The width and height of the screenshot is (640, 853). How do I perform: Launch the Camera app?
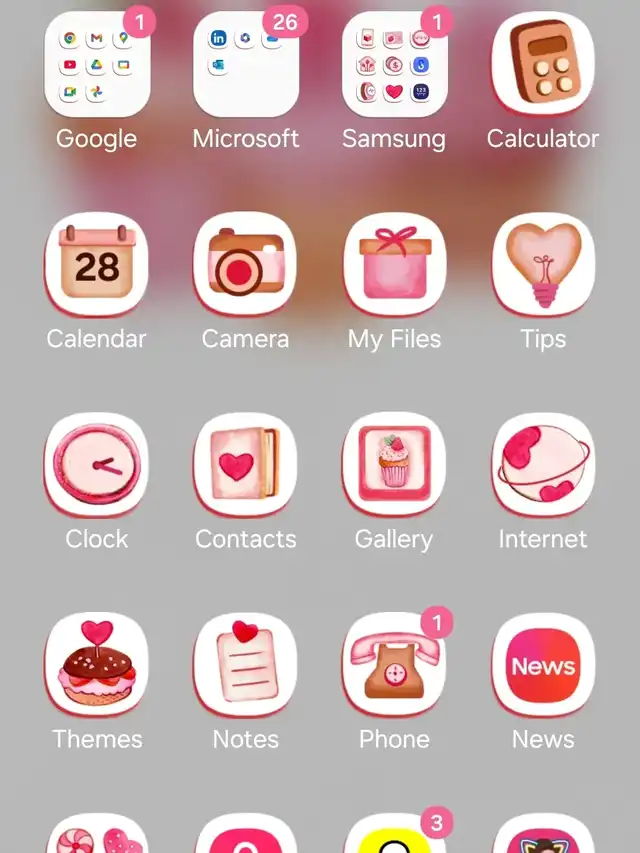[x=246, y=264]
